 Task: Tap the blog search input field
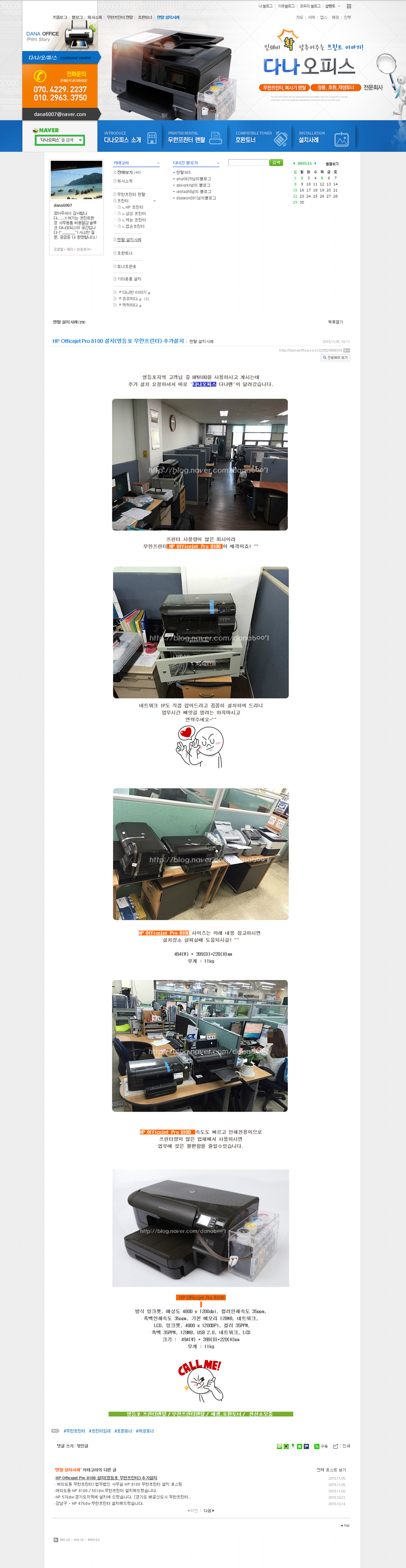(x=248, y=163)
